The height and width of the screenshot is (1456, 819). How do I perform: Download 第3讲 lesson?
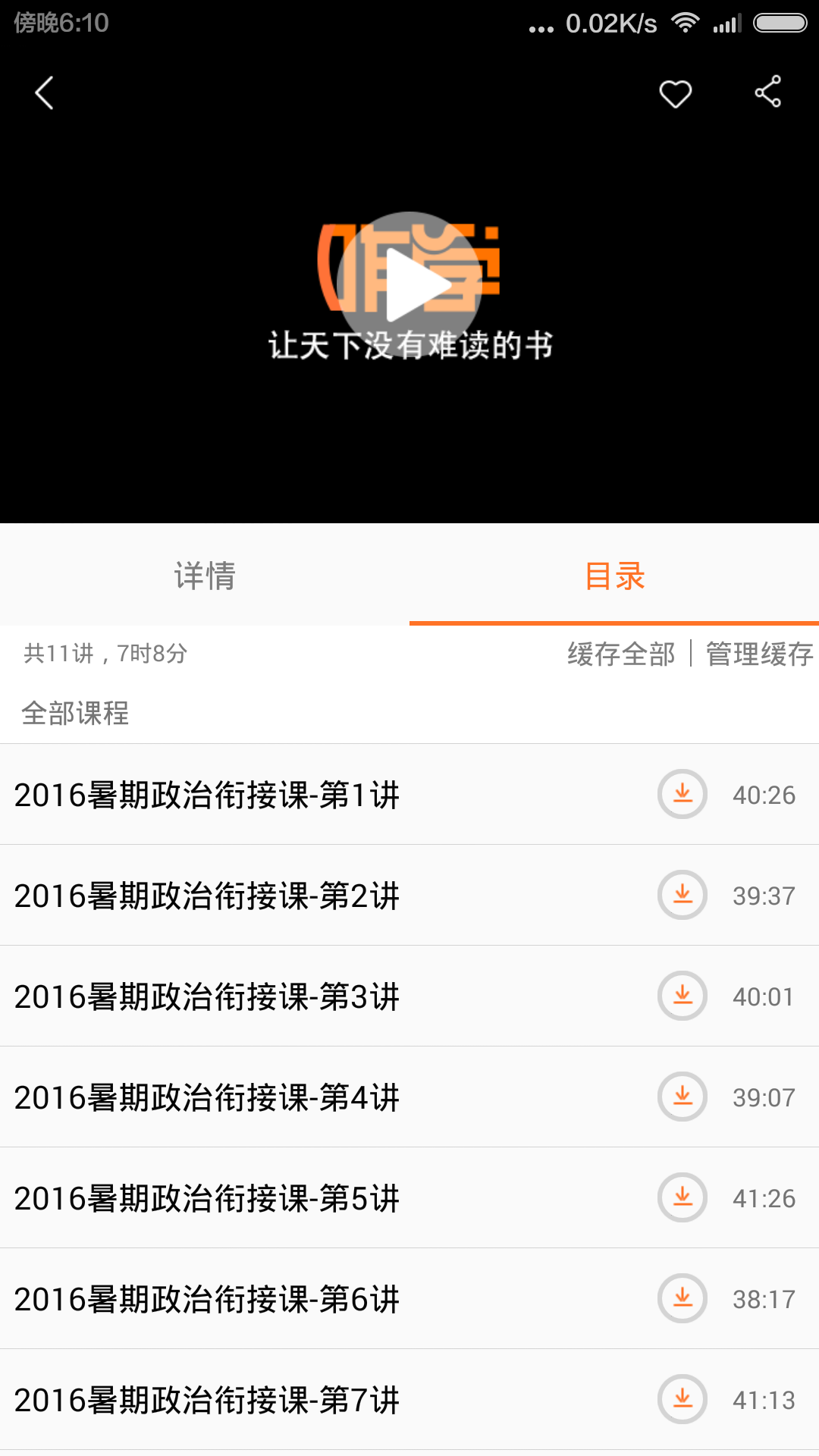click(682, 996)
